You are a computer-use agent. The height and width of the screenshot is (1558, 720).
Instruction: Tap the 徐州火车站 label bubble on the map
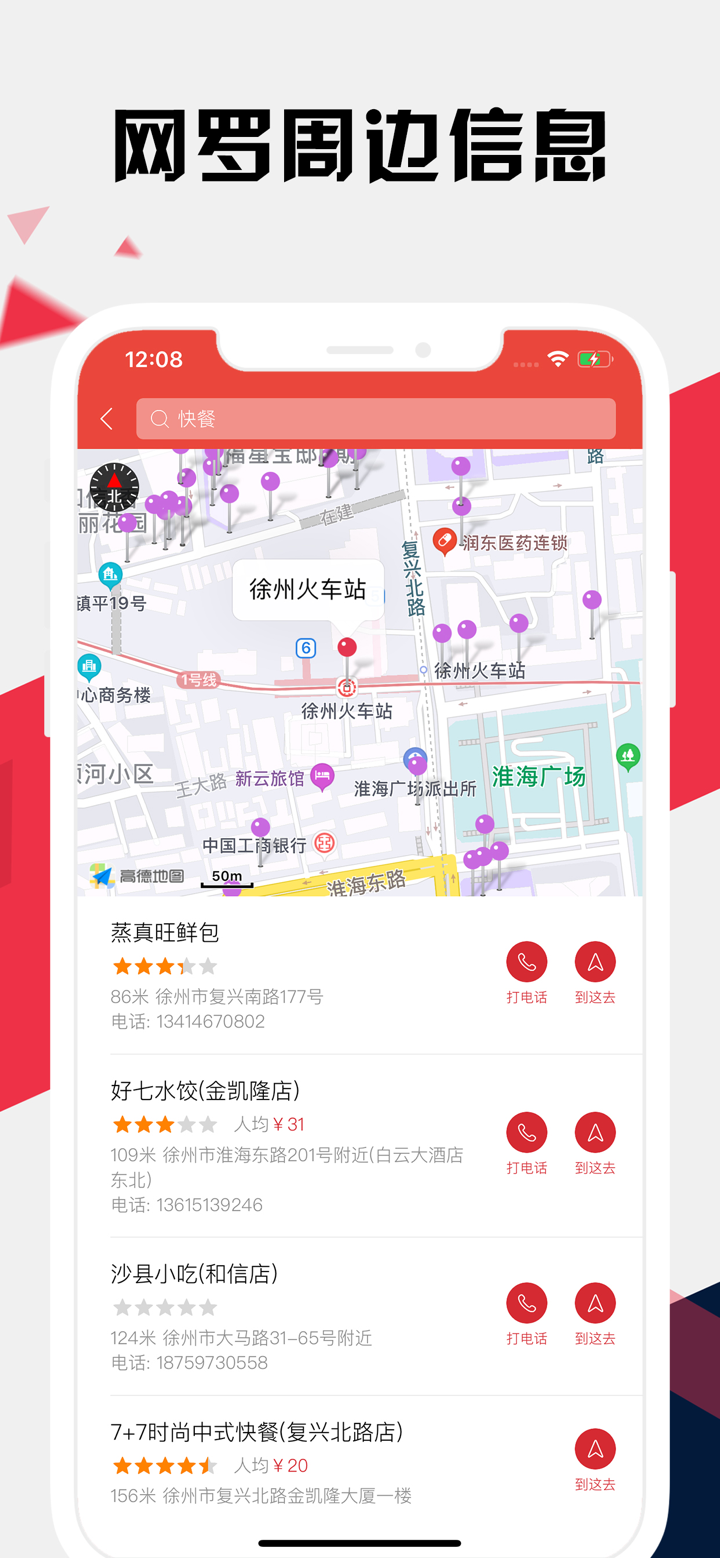click(307, 589)
